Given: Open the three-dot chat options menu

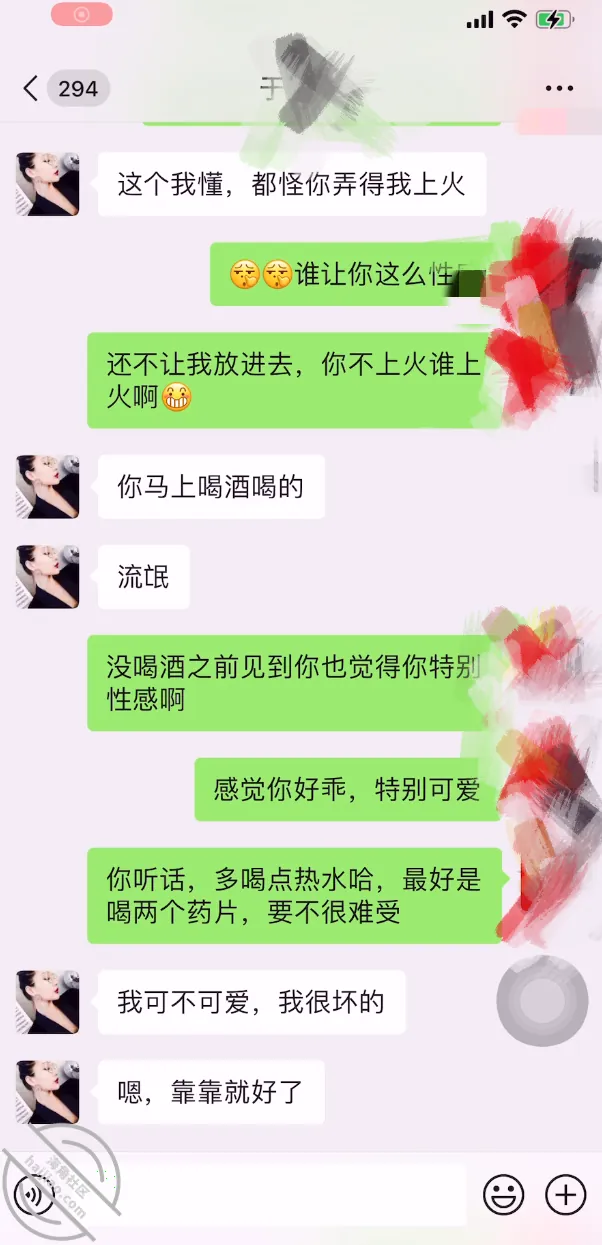Looking at the screenshot, I should pos(559,89).
